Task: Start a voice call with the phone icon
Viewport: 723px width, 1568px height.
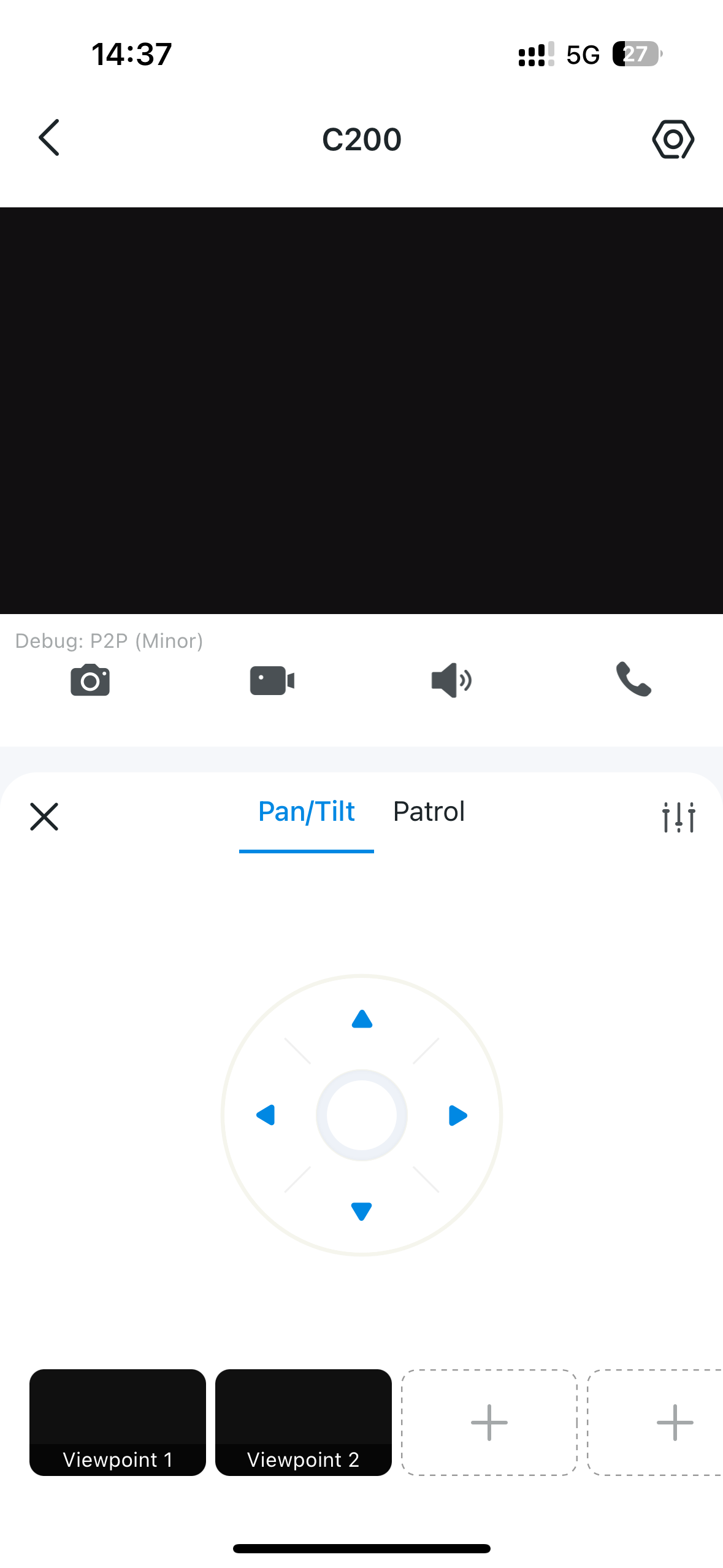Action: tap(633, 679)
